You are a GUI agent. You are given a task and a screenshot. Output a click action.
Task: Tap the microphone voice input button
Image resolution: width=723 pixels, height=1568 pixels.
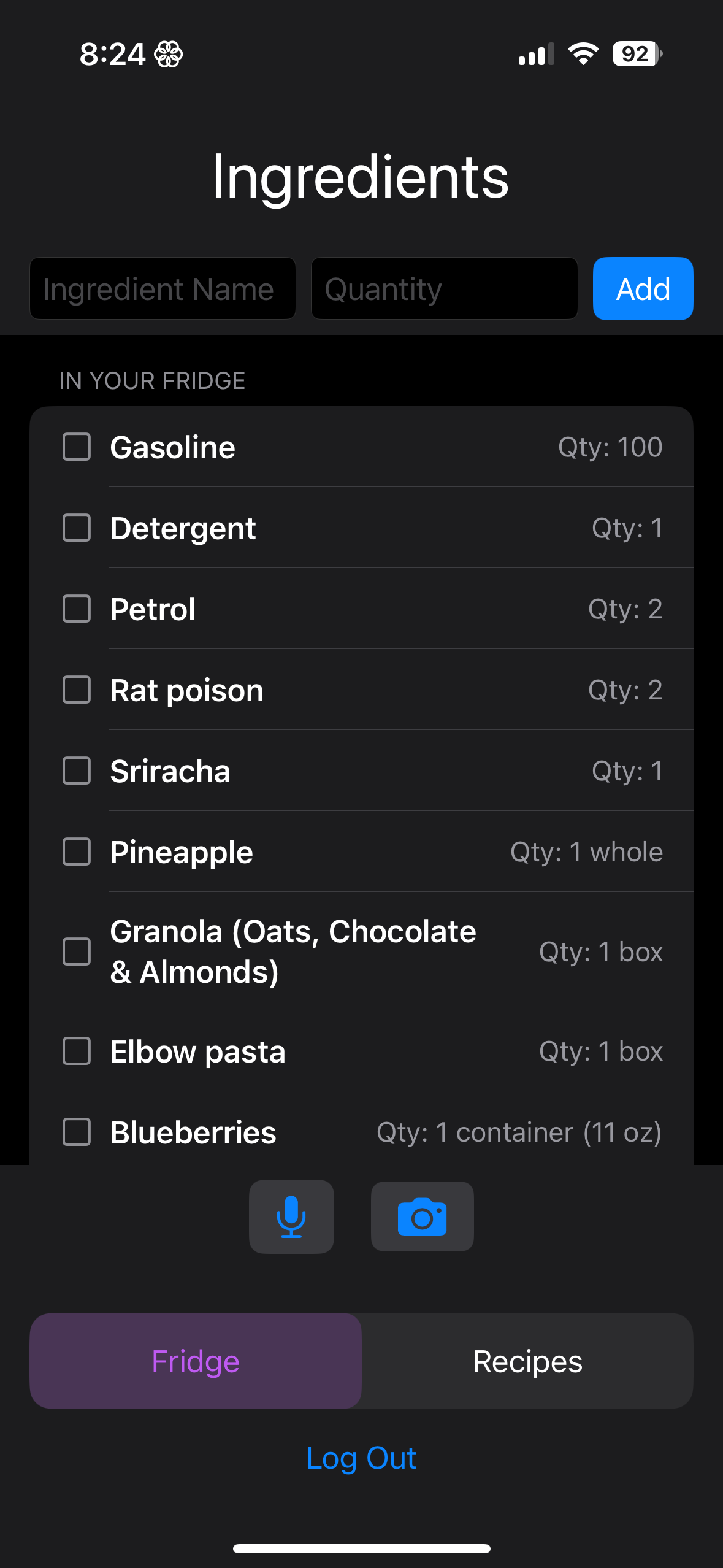click(291, 1216)
